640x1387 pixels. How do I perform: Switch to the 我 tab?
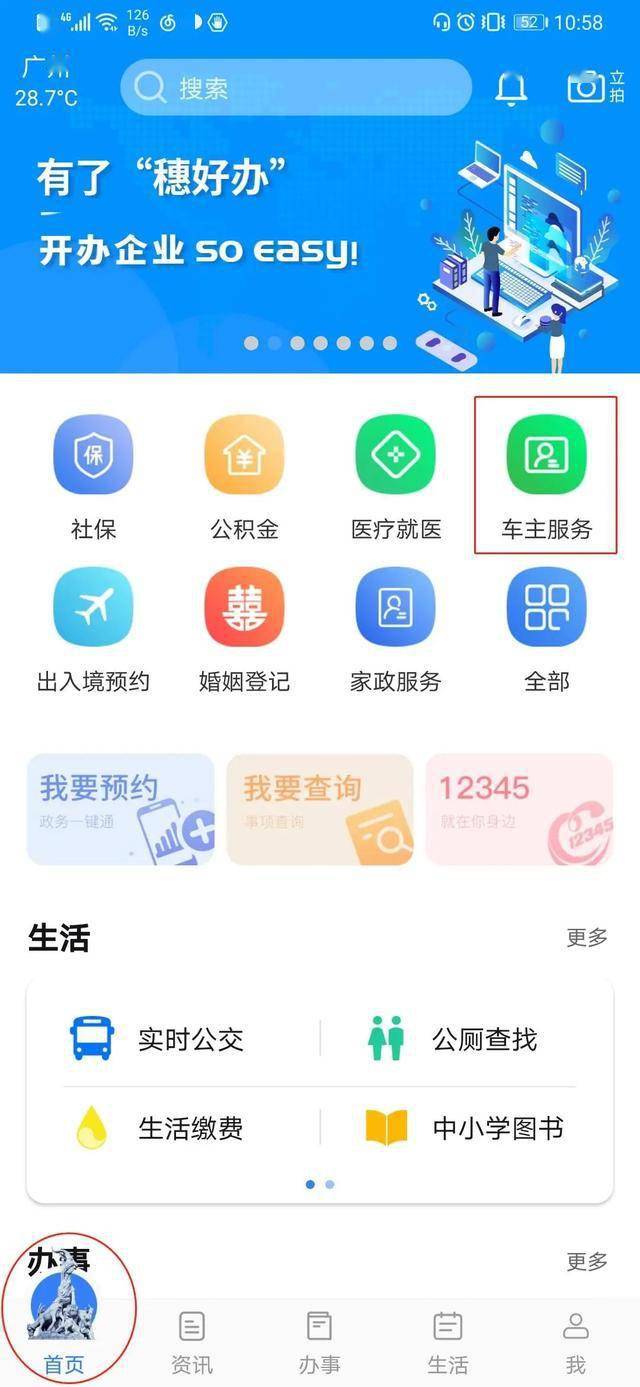575,1342
